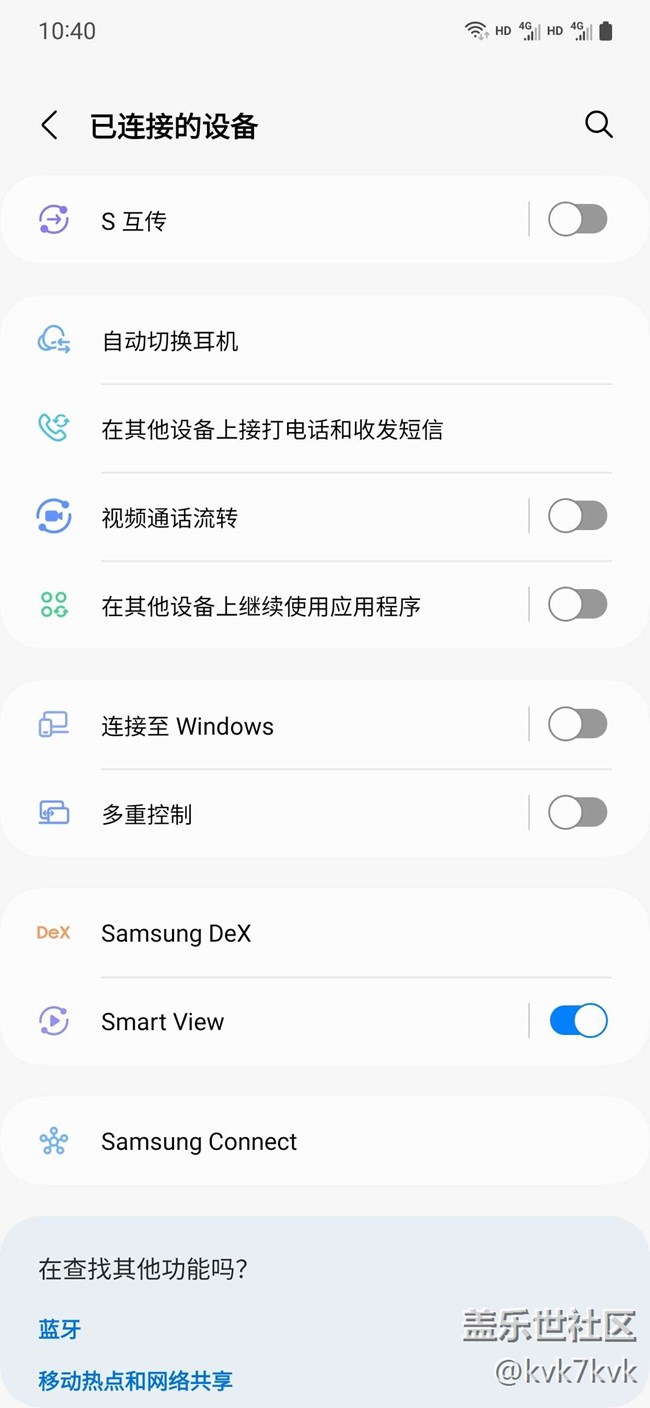Image resolution: width=650 pixels, height=1408 pixels.
Task: Turn on 连接至 Windows switch
Action: point(577,724)
